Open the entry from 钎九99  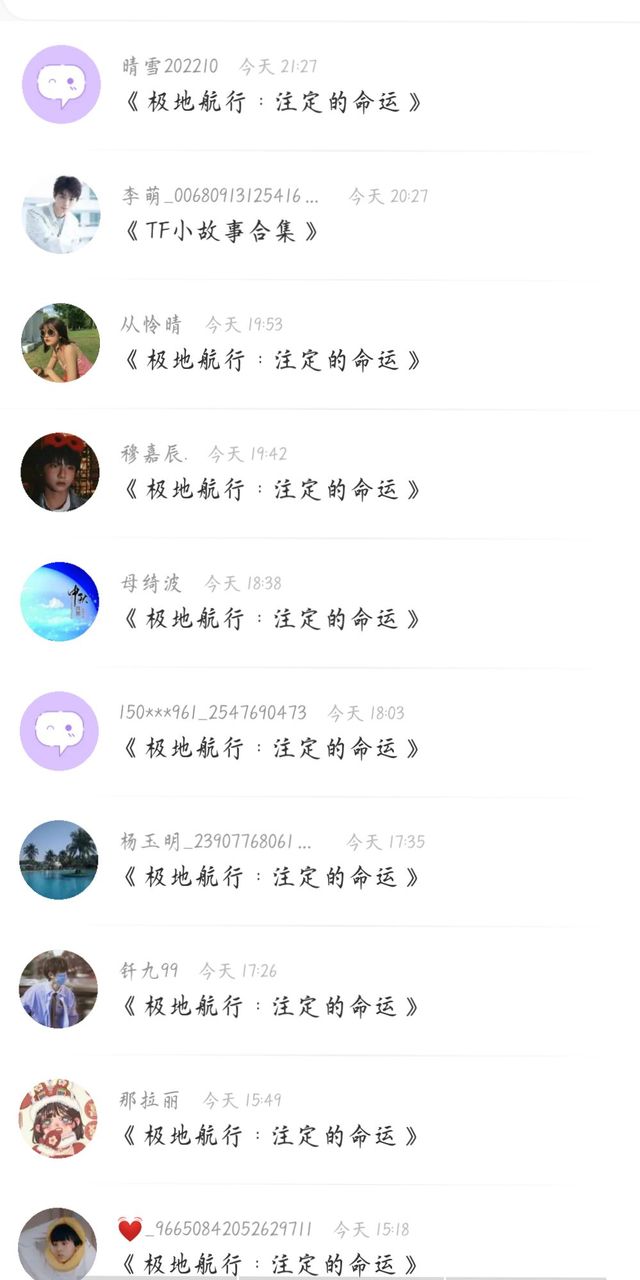click(x=320, y=990)
